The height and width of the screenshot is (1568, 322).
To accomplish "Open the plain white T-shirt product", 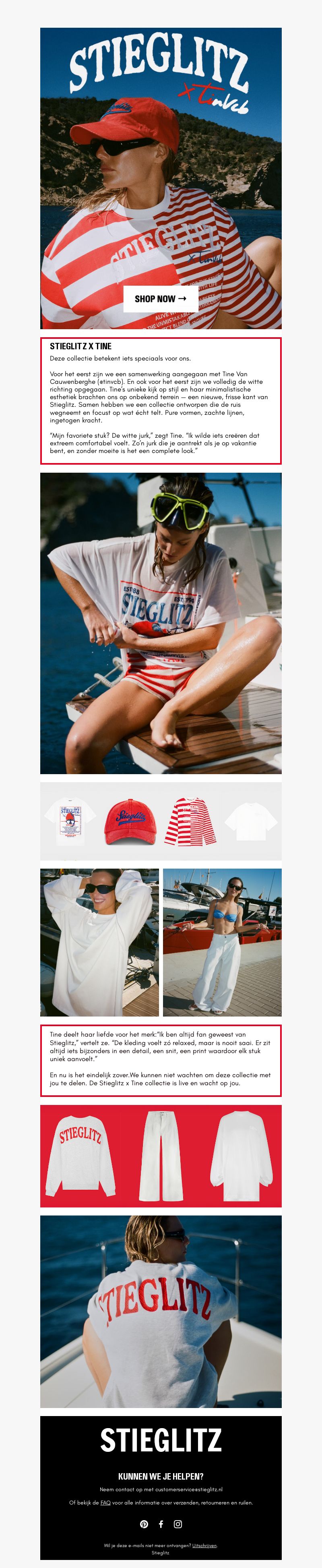I will (x=251, y=822).
